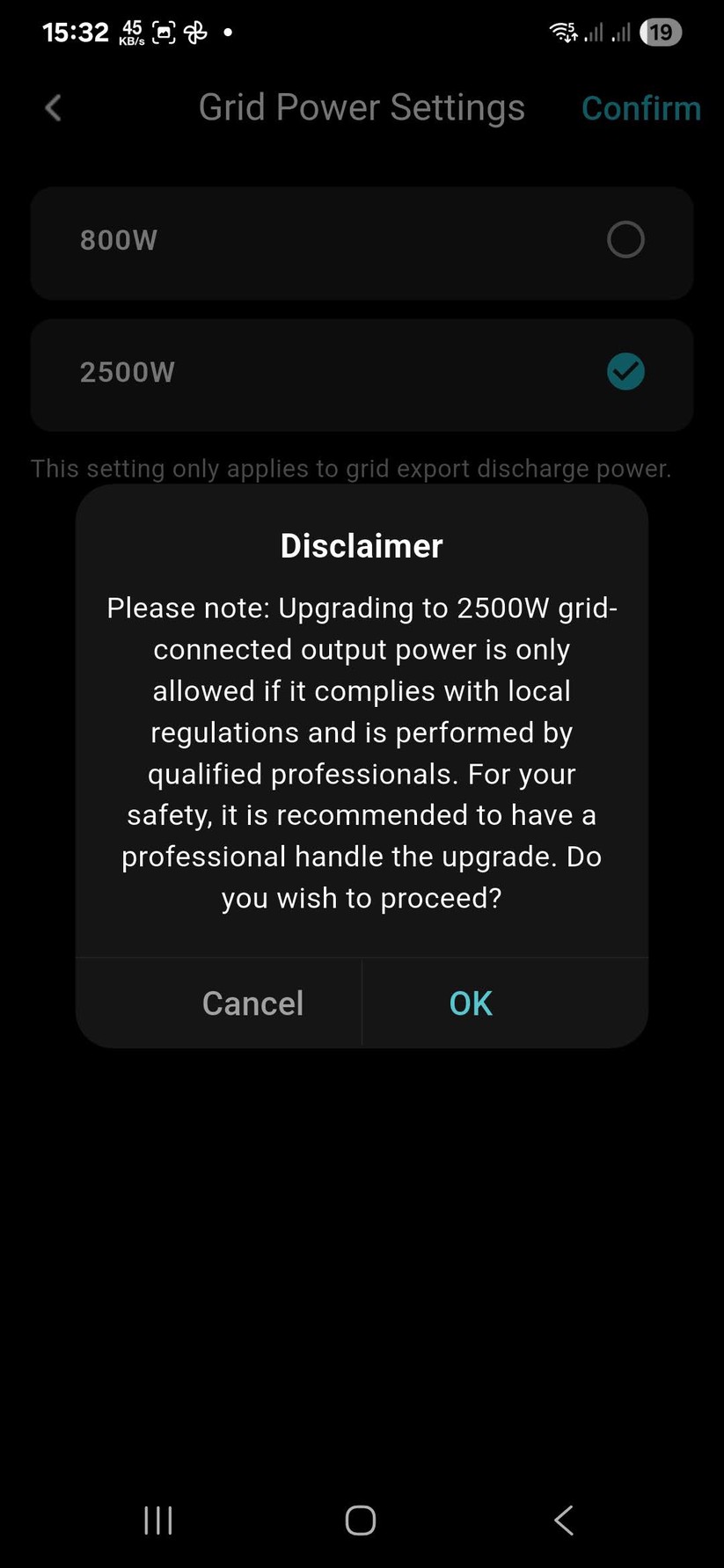The image size is (724, 1568).
Task: Tap the home button in navigation bar
Action: [361, 1519]
